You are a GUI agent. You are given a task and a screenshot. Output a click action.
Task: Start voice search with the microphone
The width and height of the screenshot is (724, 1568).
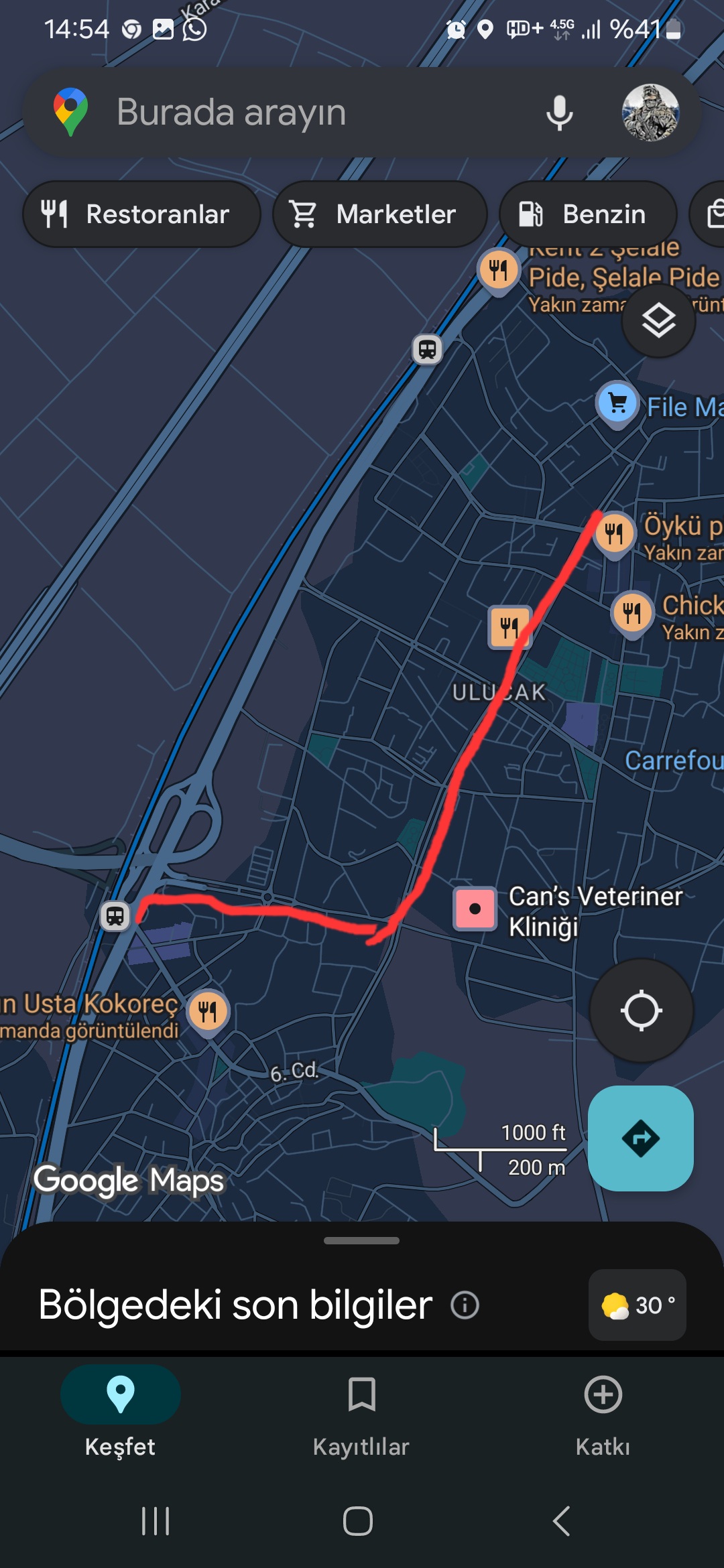(x=559, y=113)
